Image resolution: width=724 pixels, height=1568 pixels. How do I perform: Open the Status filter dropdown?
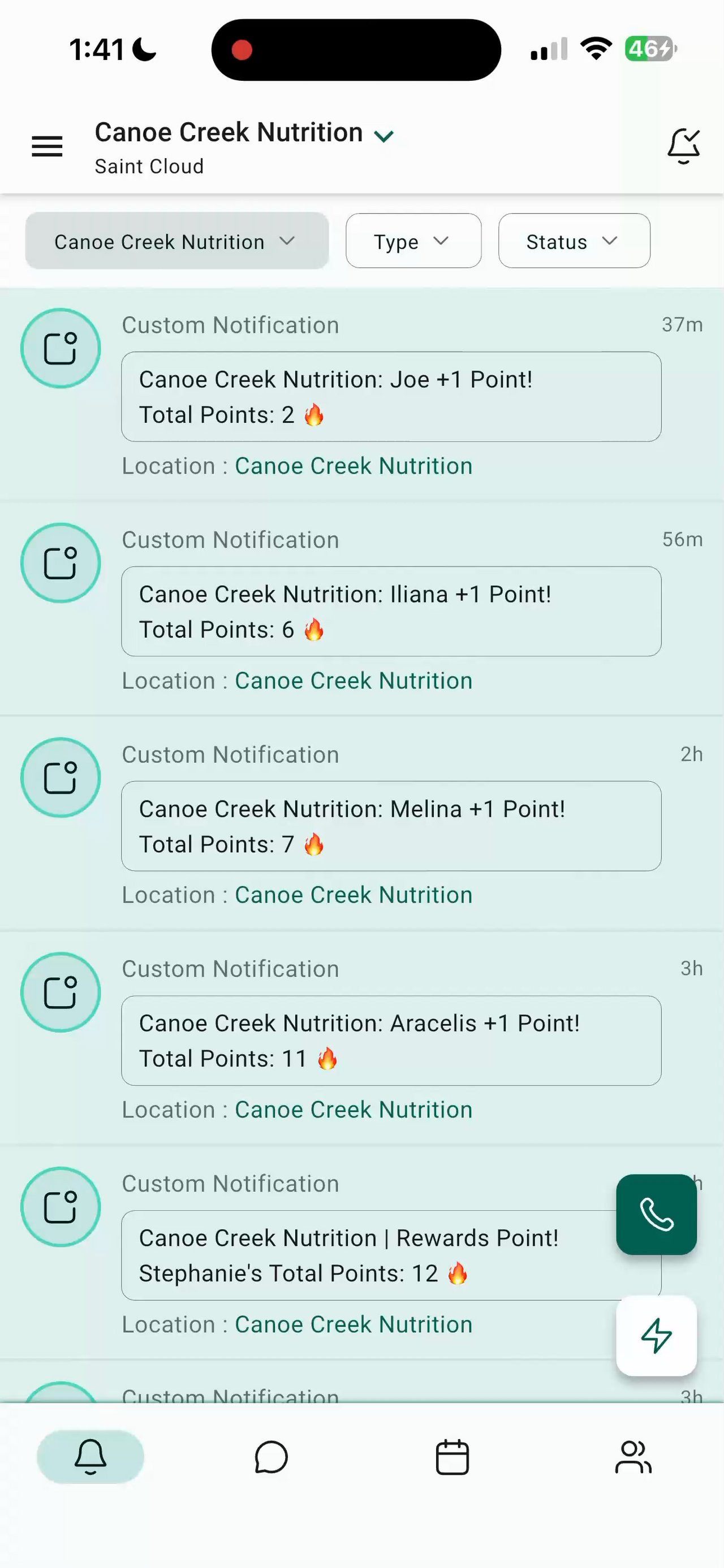point(574,241)
